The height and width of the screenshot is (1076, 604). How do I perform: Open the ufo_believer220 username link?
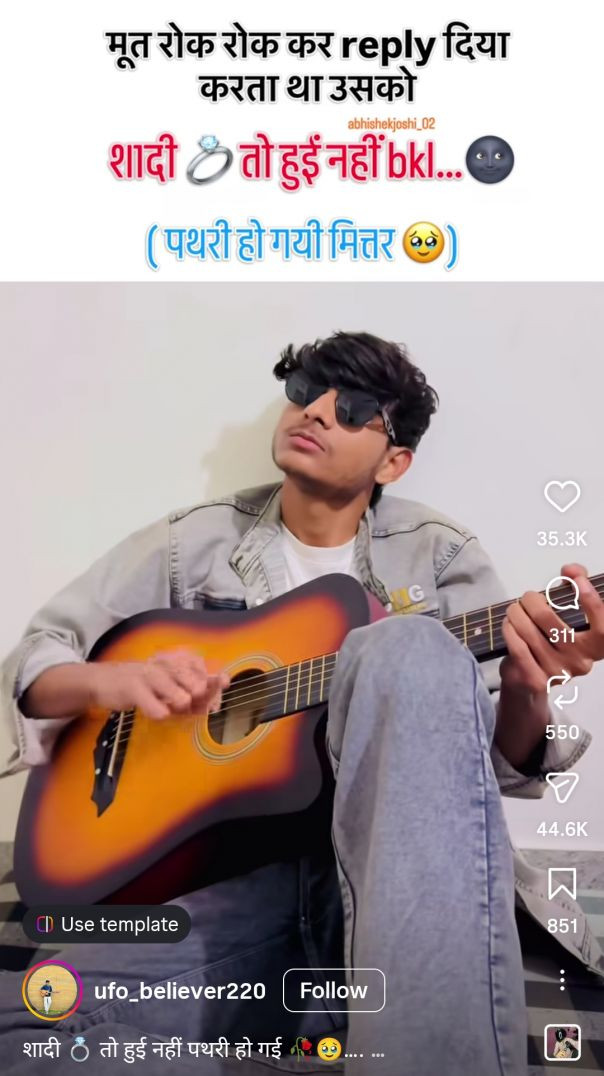point(180,991)
